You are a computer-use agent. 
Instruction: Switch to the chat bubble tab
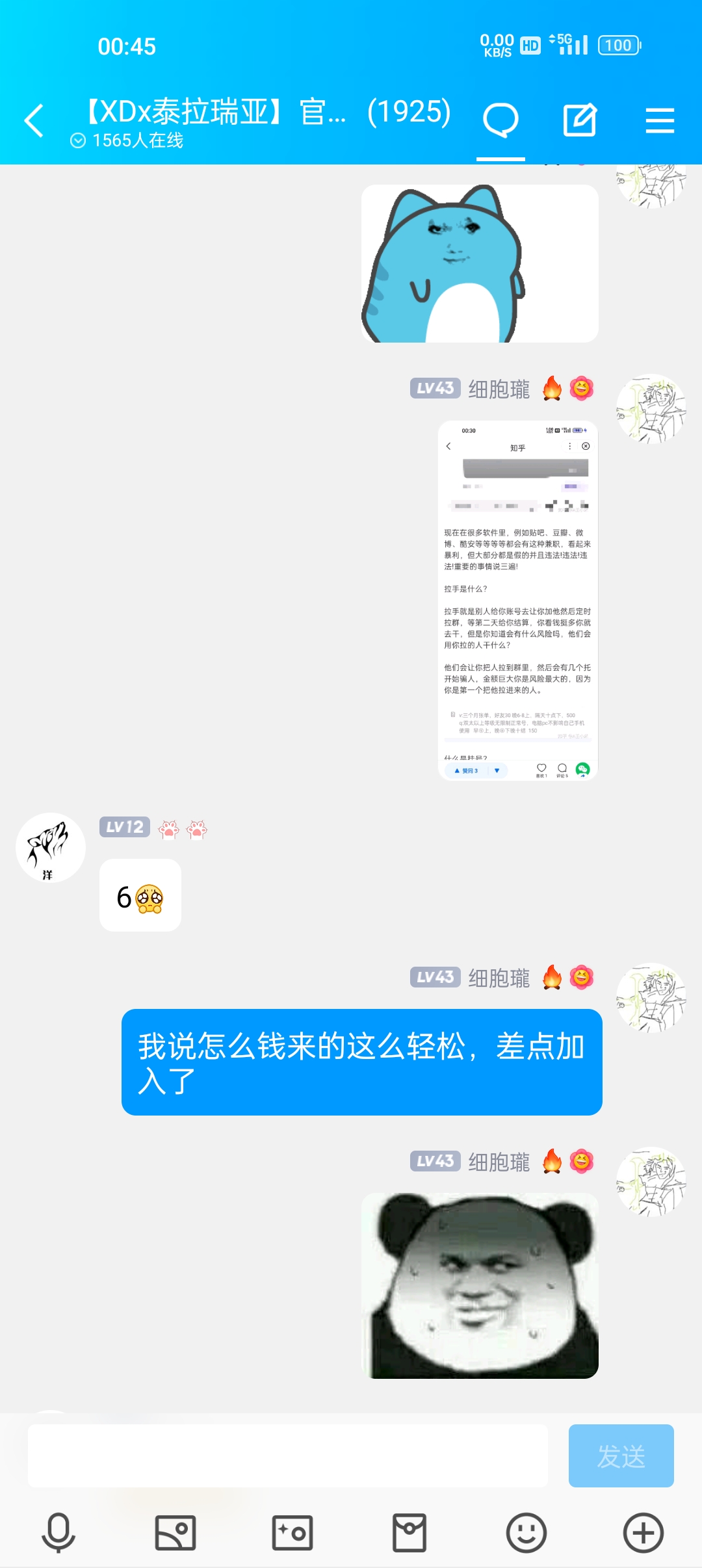click(500, 121)
